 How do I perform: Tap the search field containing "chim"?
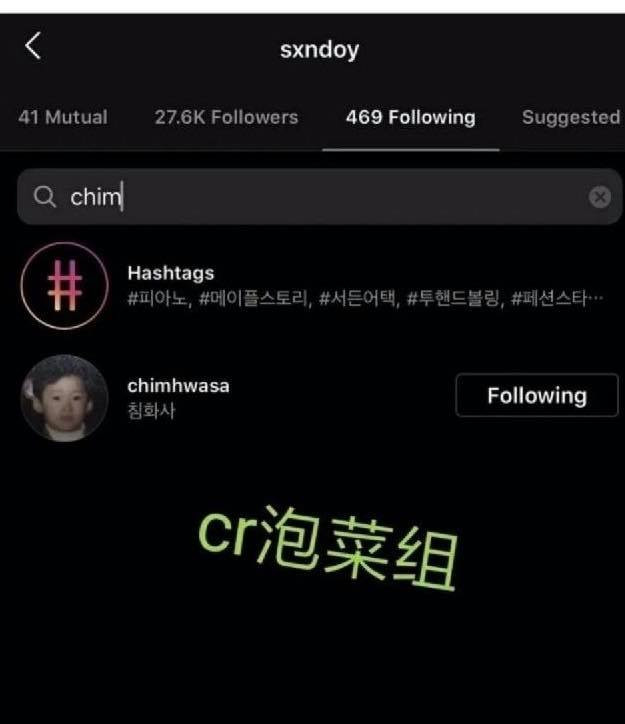point(300,197)
